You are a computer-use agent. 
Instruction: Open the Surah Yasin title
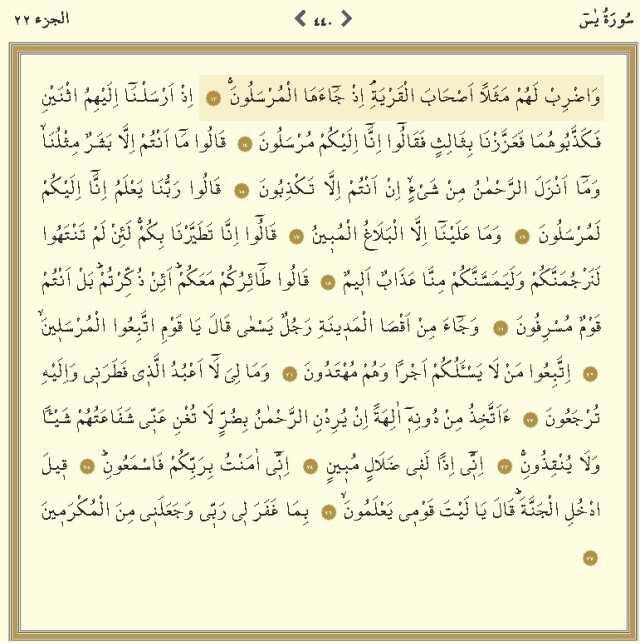tap(604, 18)
